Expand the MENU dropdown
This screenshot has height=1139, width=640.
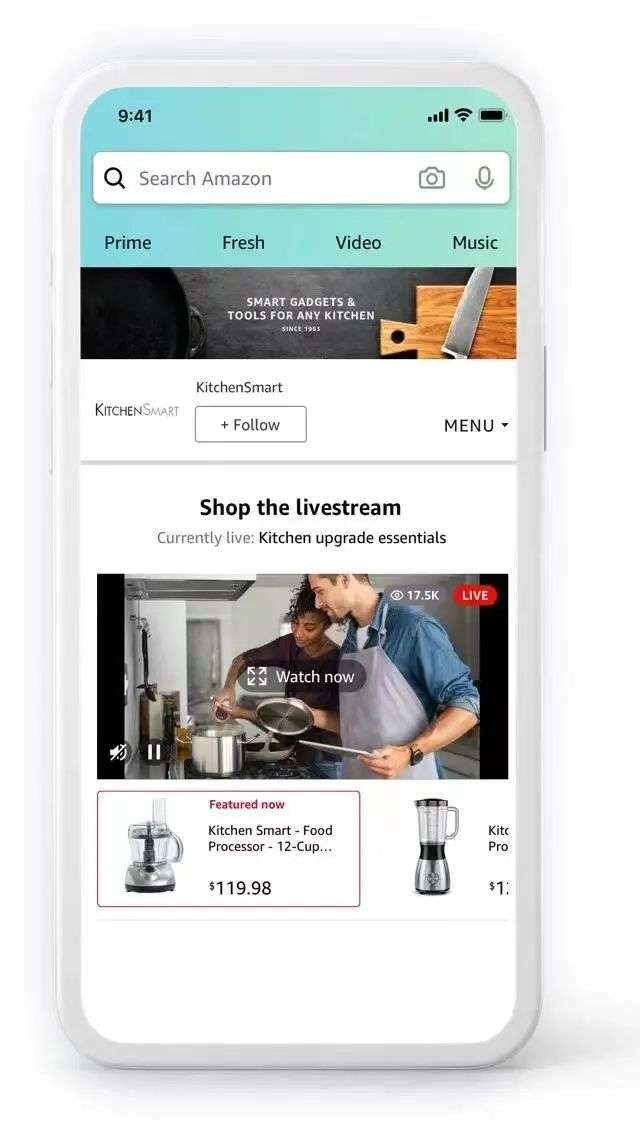tap(476, 426)
